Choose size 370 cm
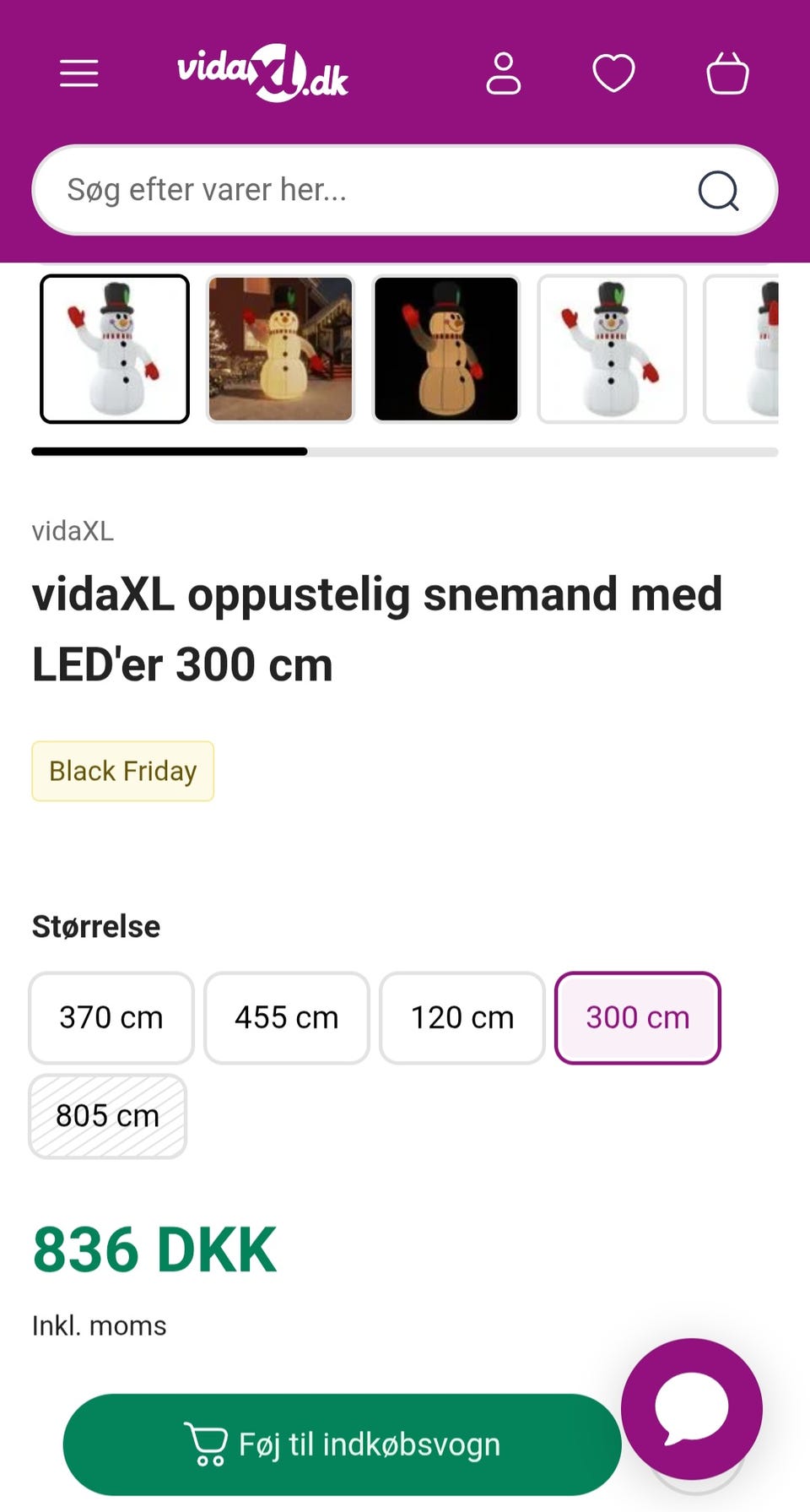 point(111,1017)
